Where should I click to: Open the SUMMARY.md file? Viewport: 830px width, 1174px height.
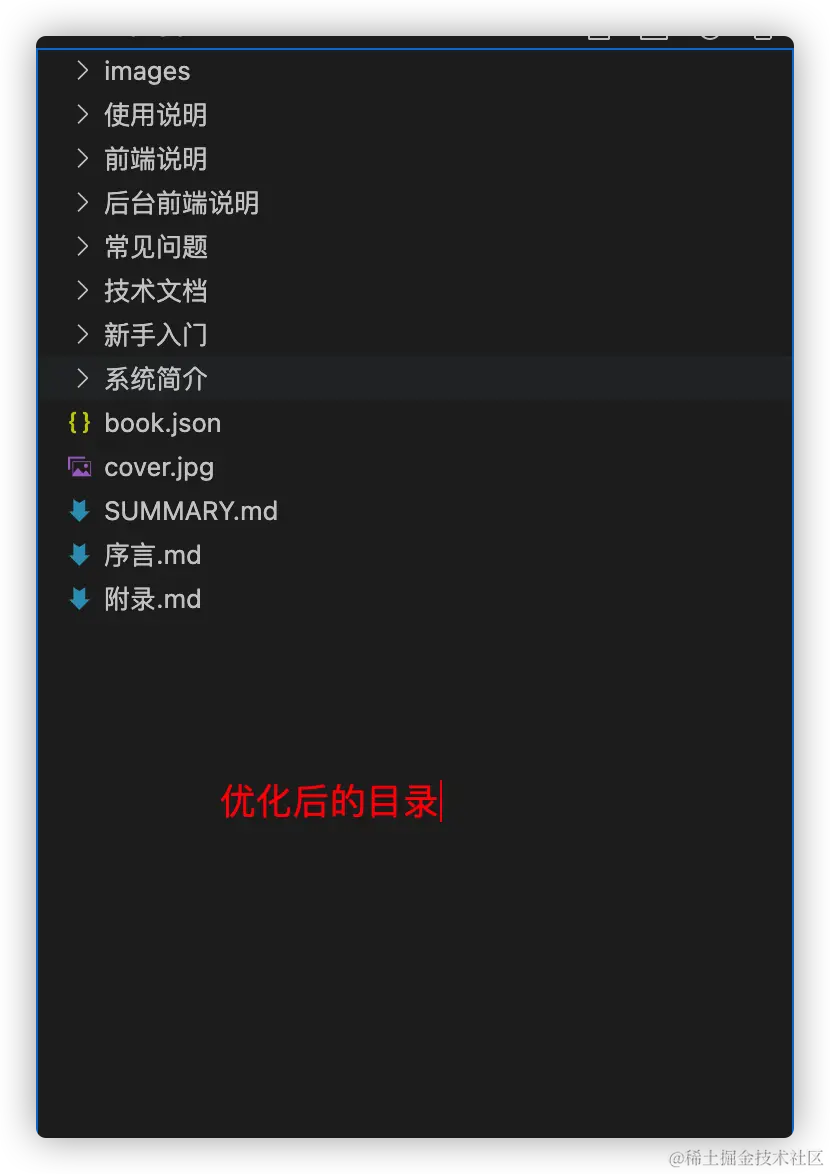[190, 510]
